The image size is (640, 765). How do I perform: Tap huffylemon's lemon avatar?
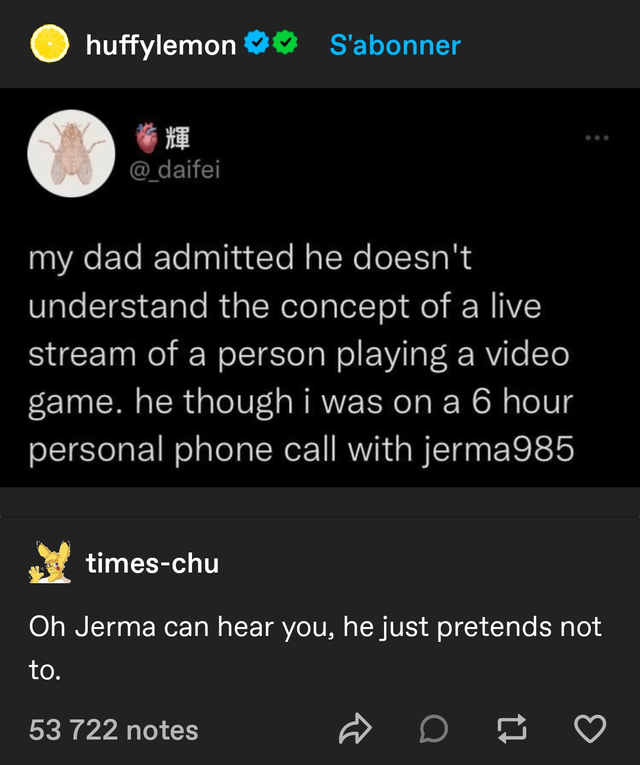tap(48, 45)
